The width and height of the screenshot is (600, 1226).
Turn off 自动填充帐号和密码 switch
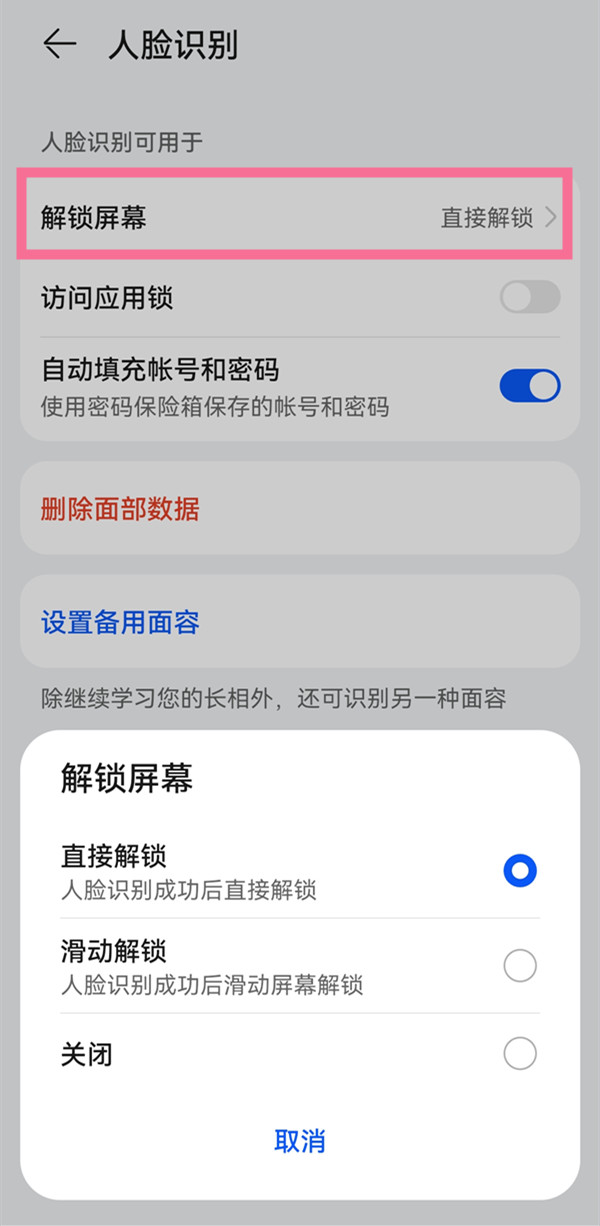(x=529, y=385)
